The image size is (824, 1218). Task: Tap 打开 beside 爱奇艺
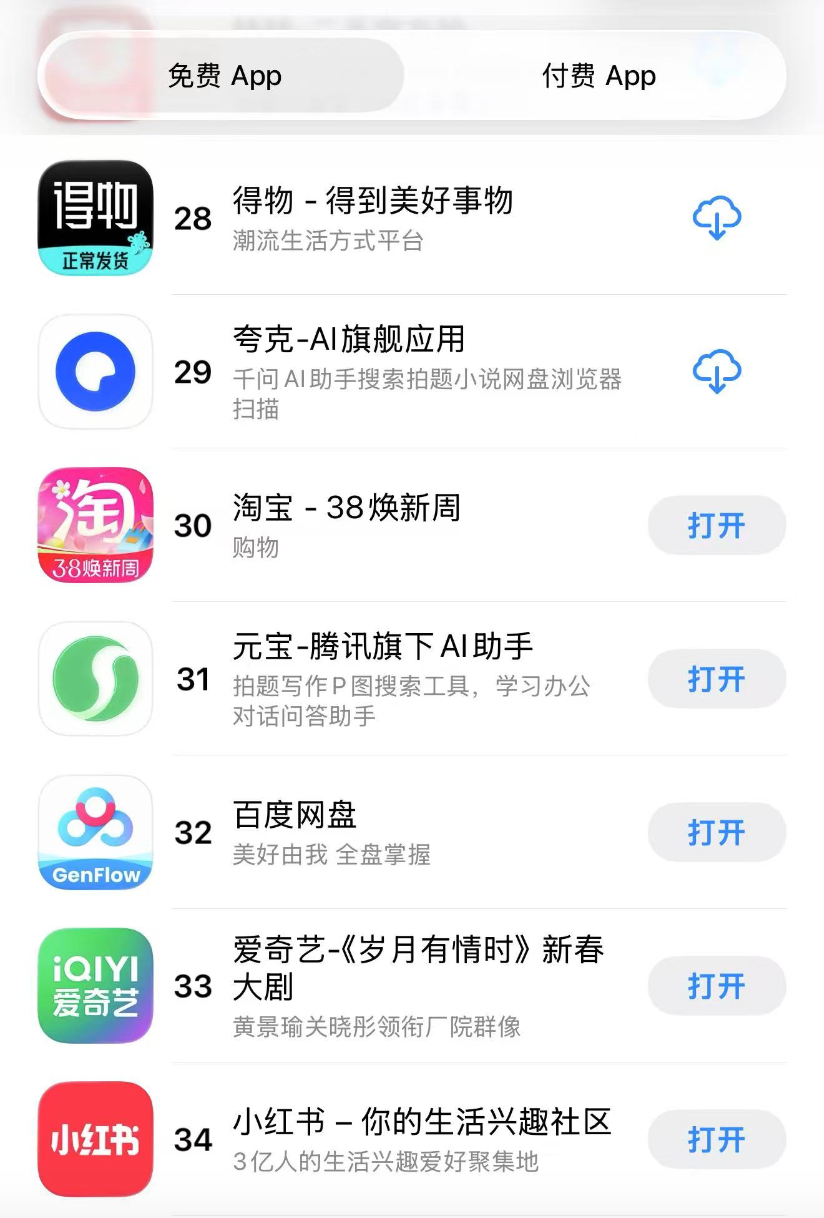tap(716, 986)
